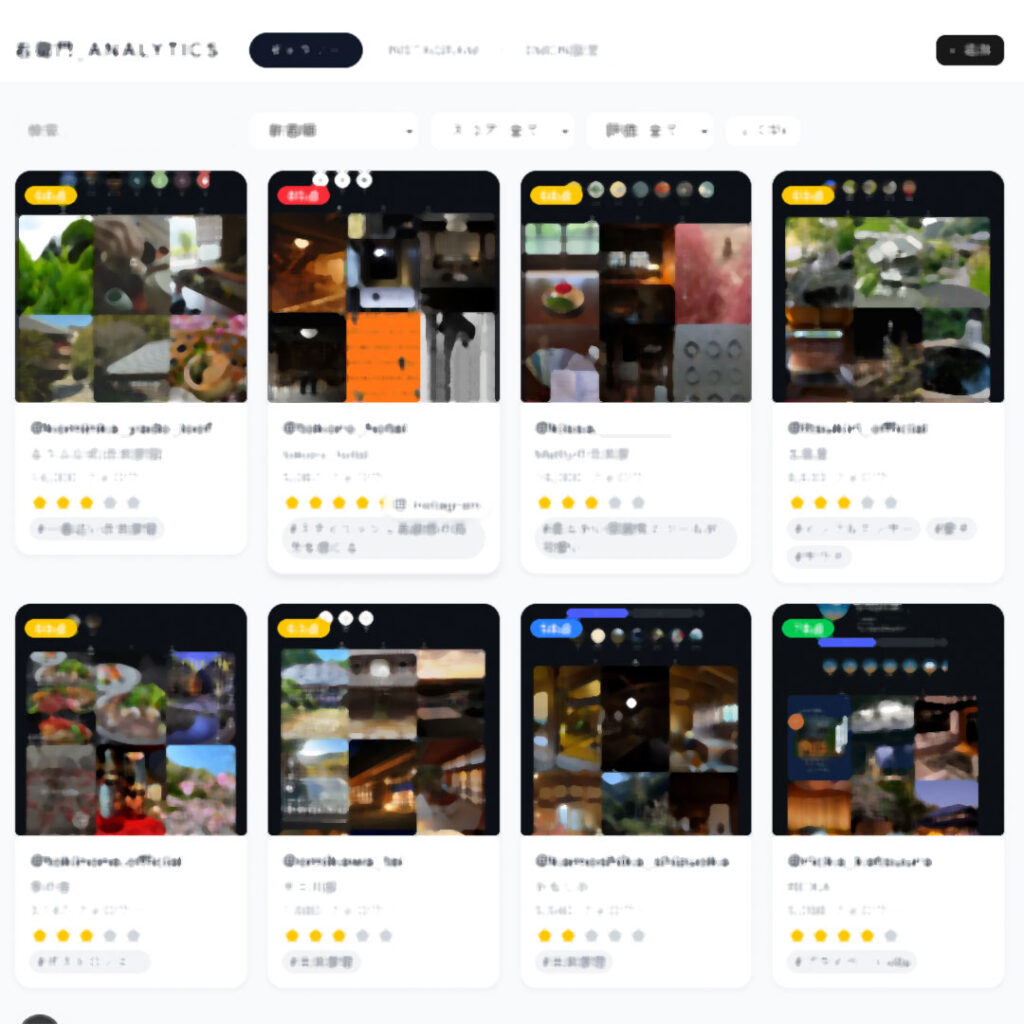Tap the dark add button in the header
1024x1024 pixels.
969,50
